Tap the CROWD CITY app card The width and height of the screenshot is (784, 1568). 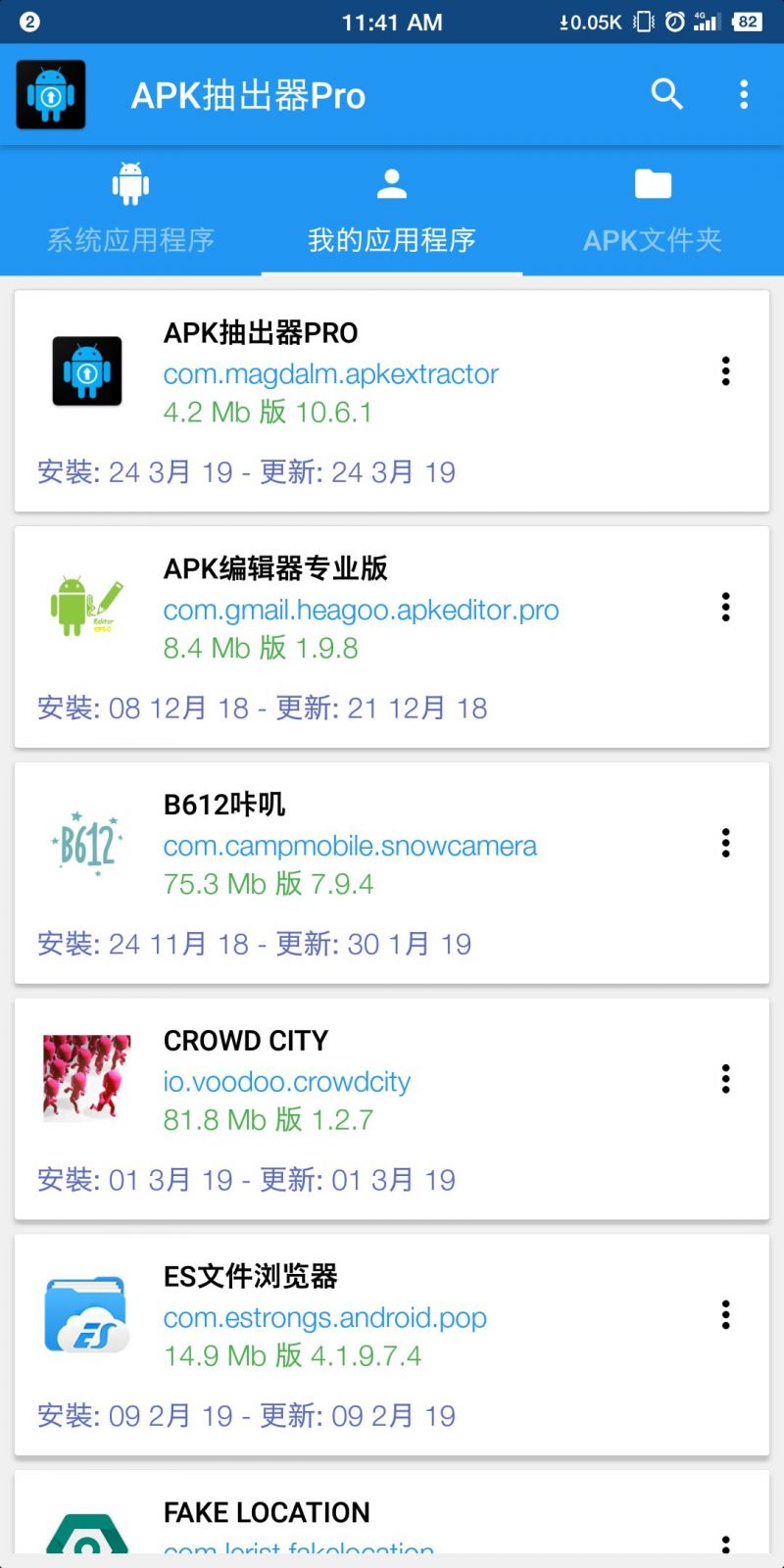[392, 1109]
